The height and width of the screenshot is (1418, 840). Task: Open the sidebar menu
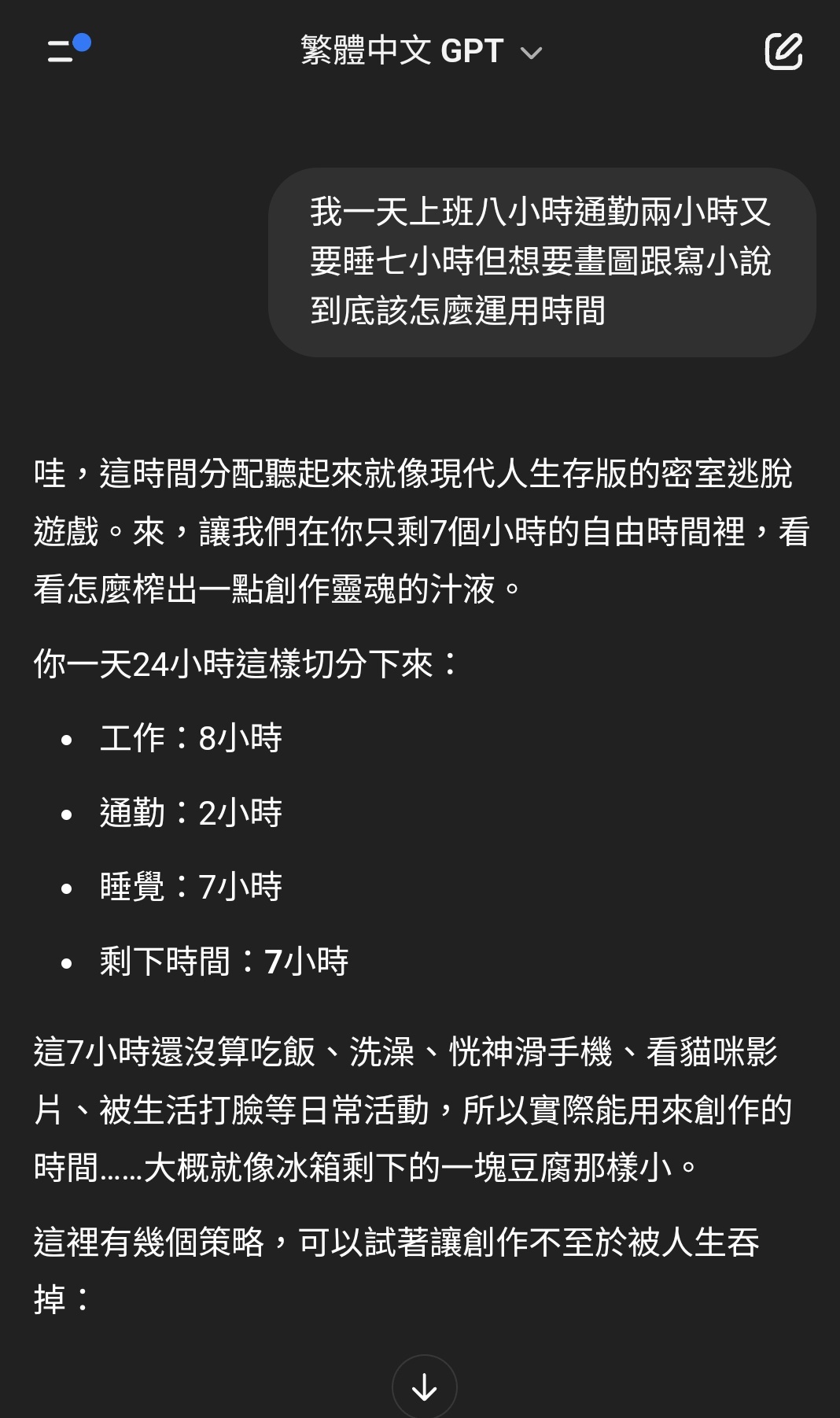(68, 50)
